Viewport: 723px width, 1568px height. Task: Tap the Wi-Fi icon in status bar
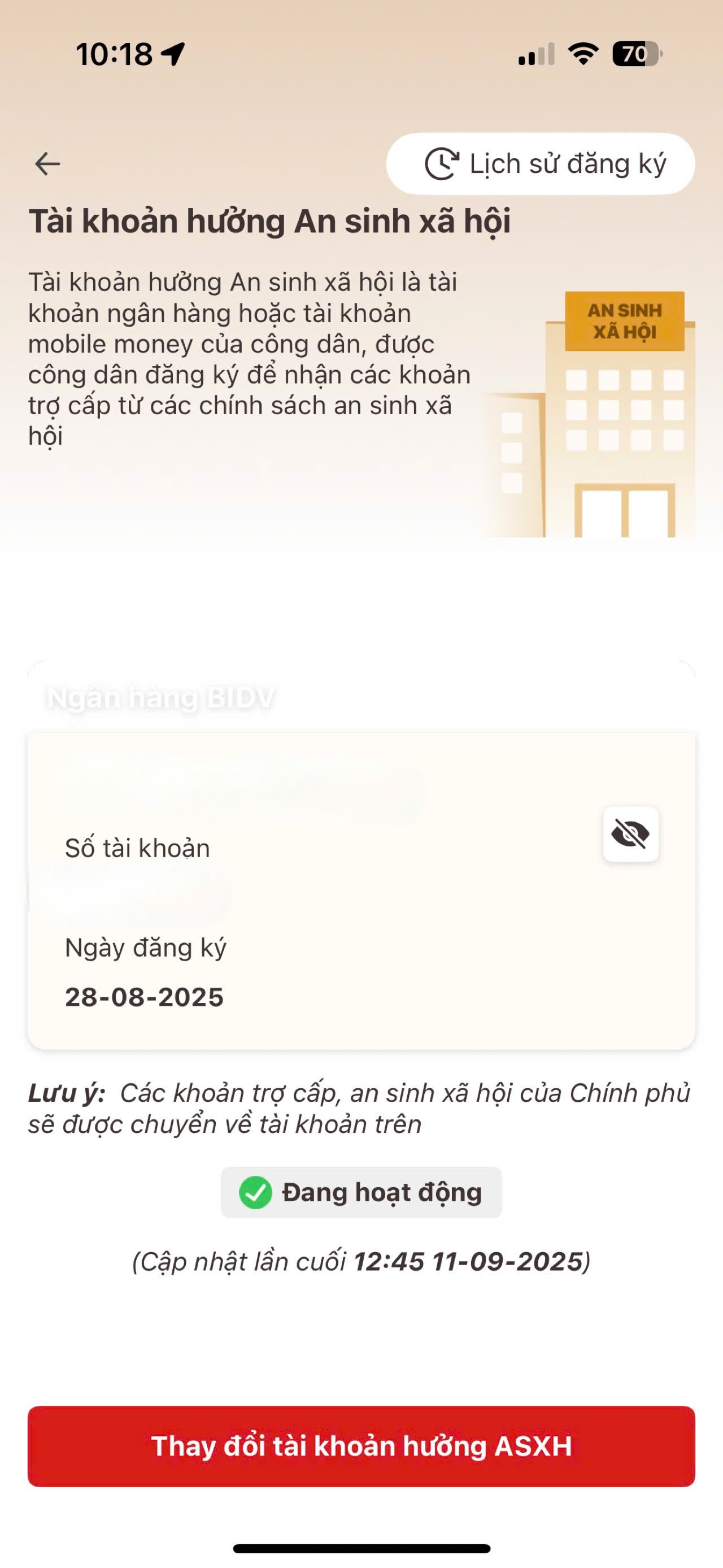click(581, 54)
